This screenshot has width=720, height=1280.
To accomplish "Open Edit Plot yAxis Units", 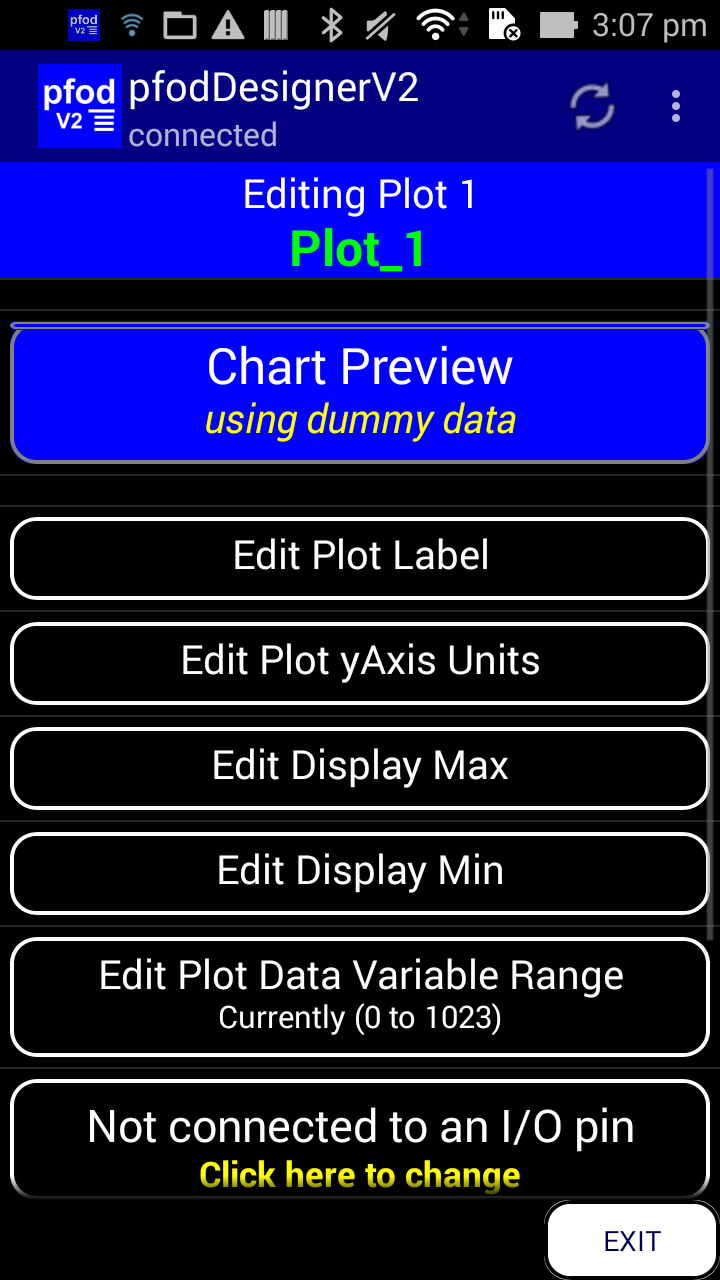I will [359, 663].
